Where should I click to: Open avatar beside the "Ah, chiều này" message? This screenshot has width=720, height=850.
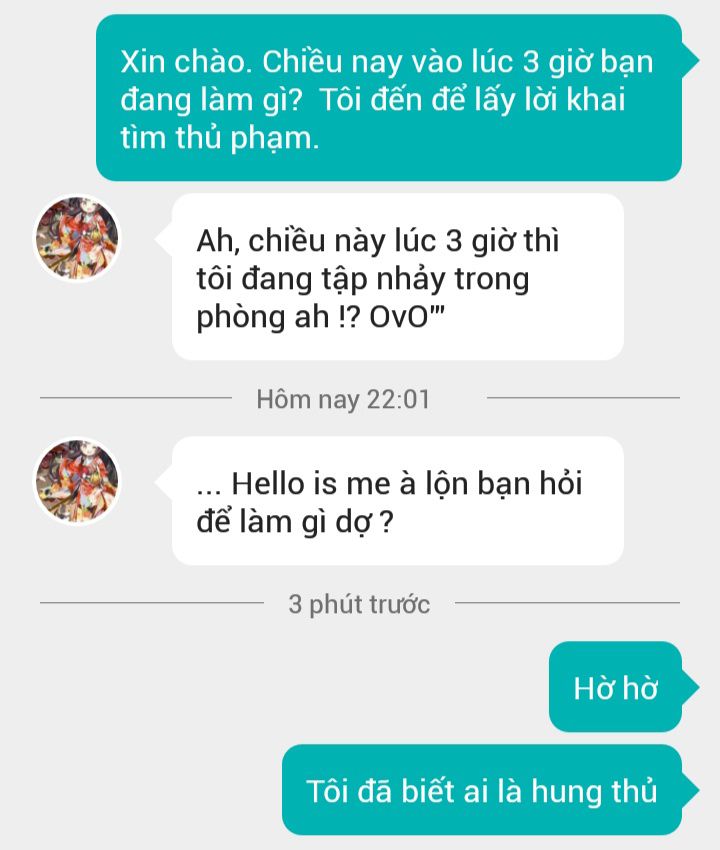[77, 238]
